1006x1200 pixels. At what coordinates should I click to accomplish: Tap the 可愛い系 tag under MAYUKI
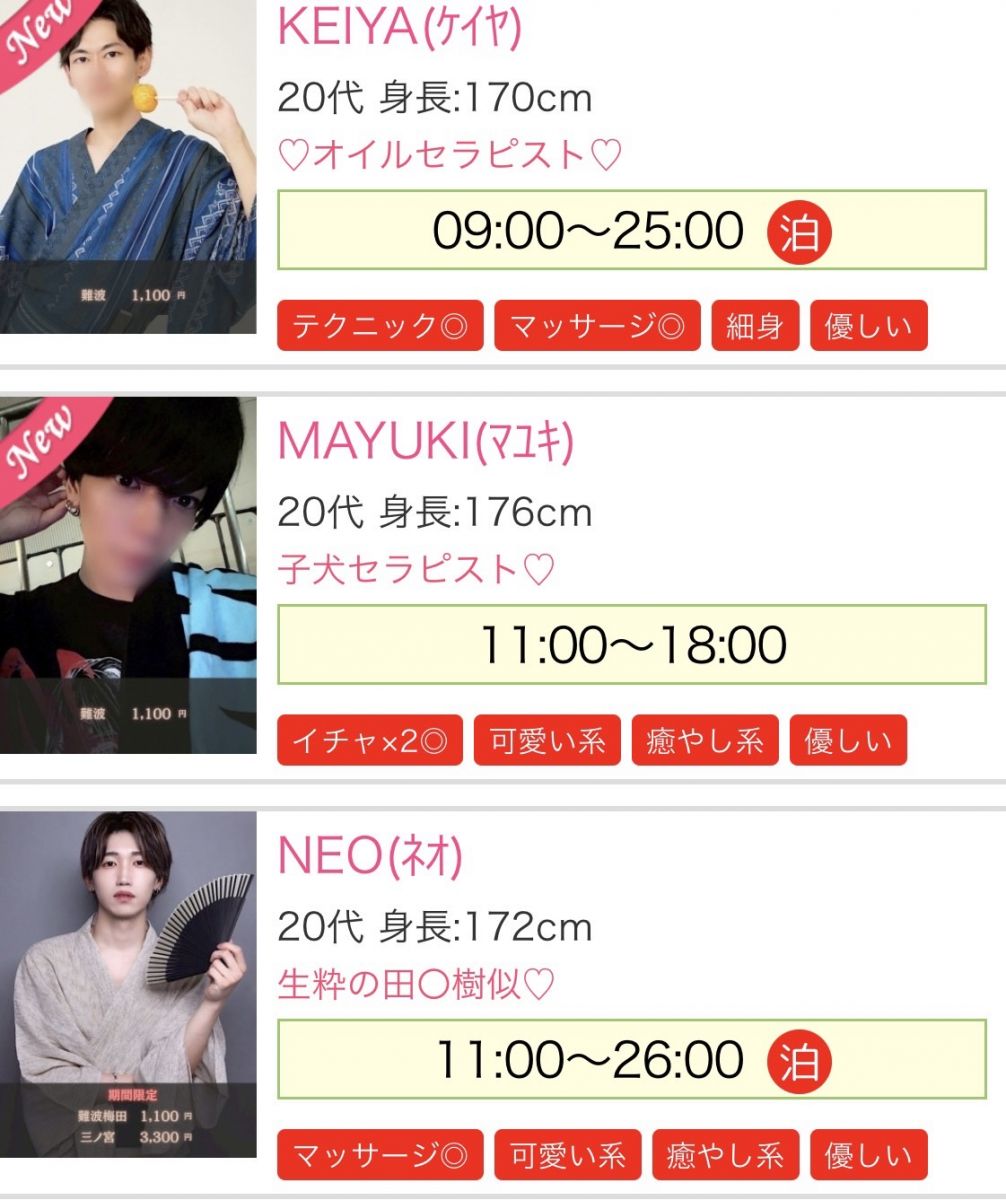click(x=547, y=741)
